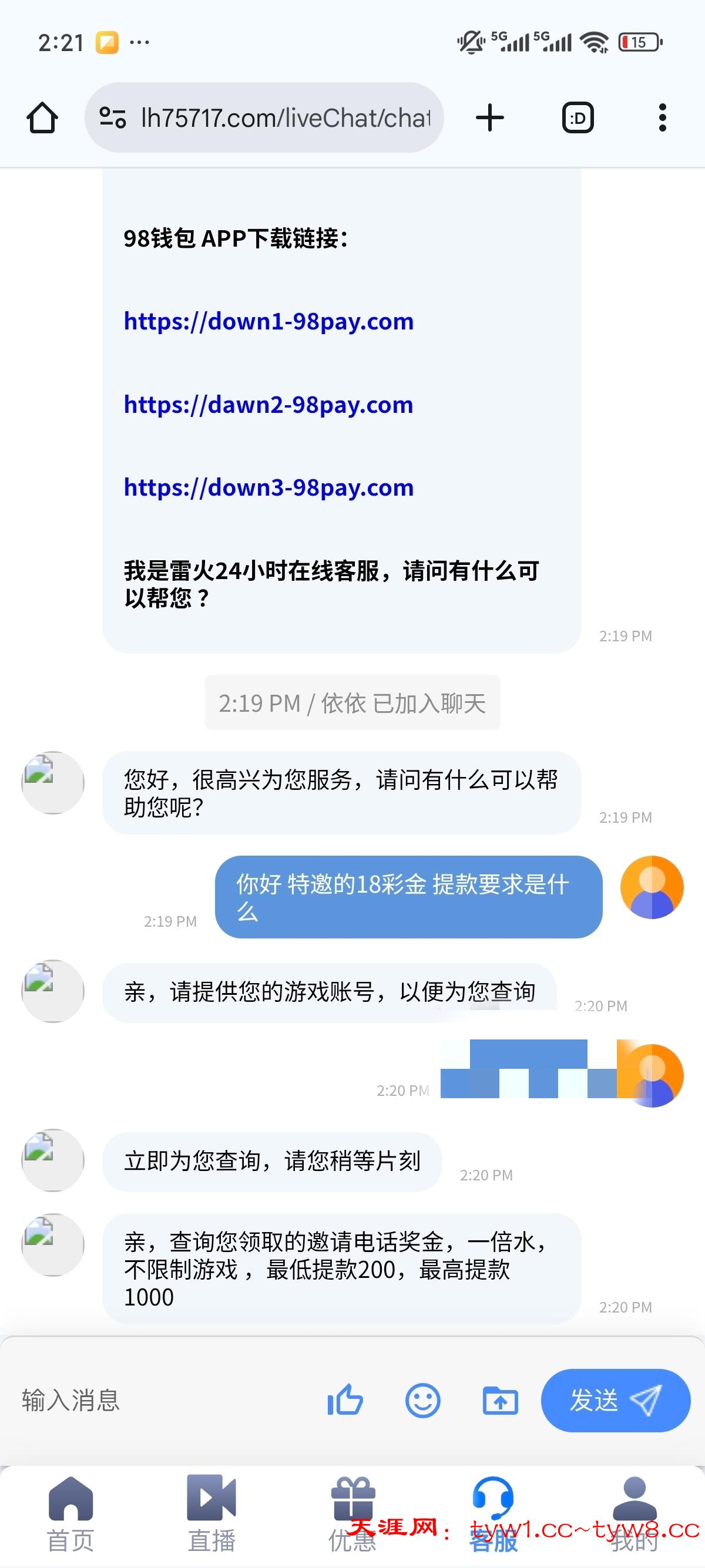Open a new browser tab

coord(490,117)
